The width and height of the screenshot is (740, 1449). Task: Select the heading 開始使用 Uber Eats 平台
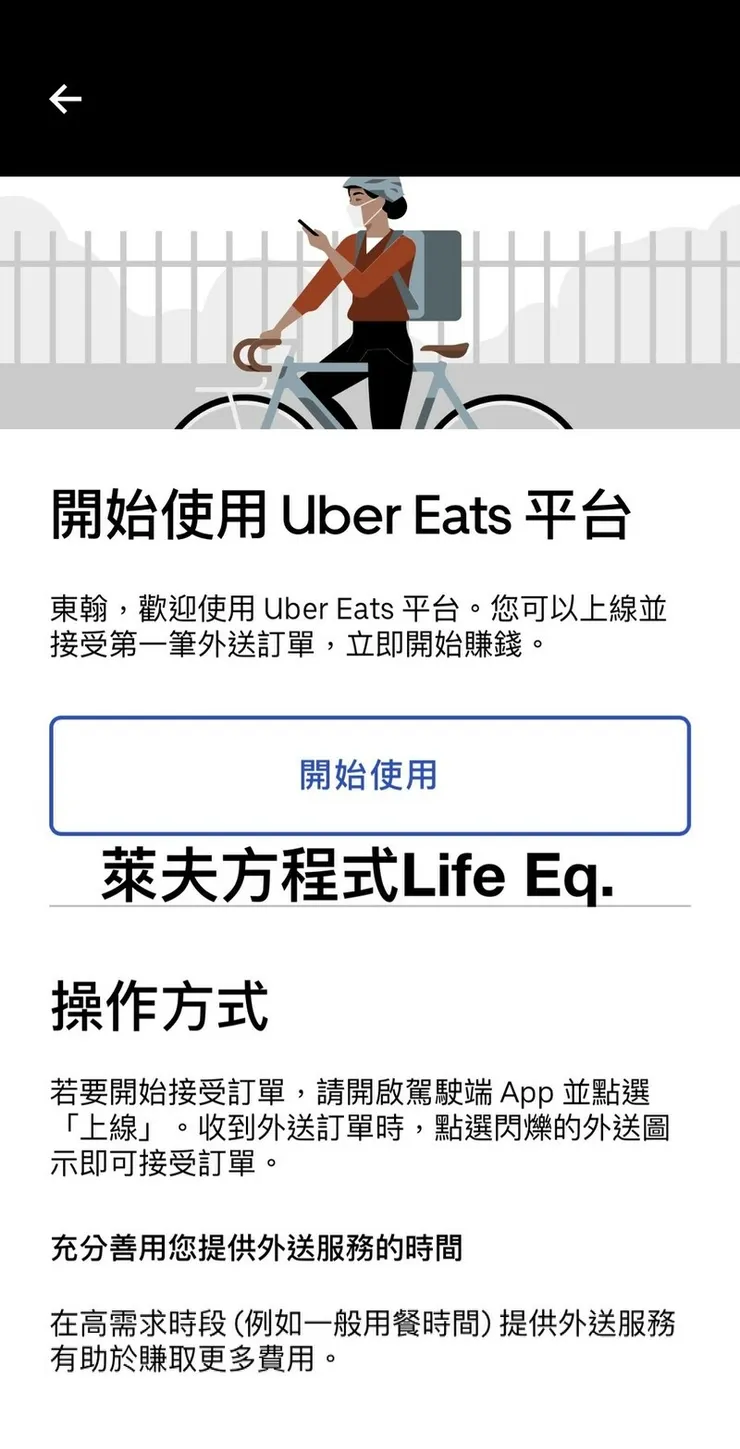tap(345, 515)
